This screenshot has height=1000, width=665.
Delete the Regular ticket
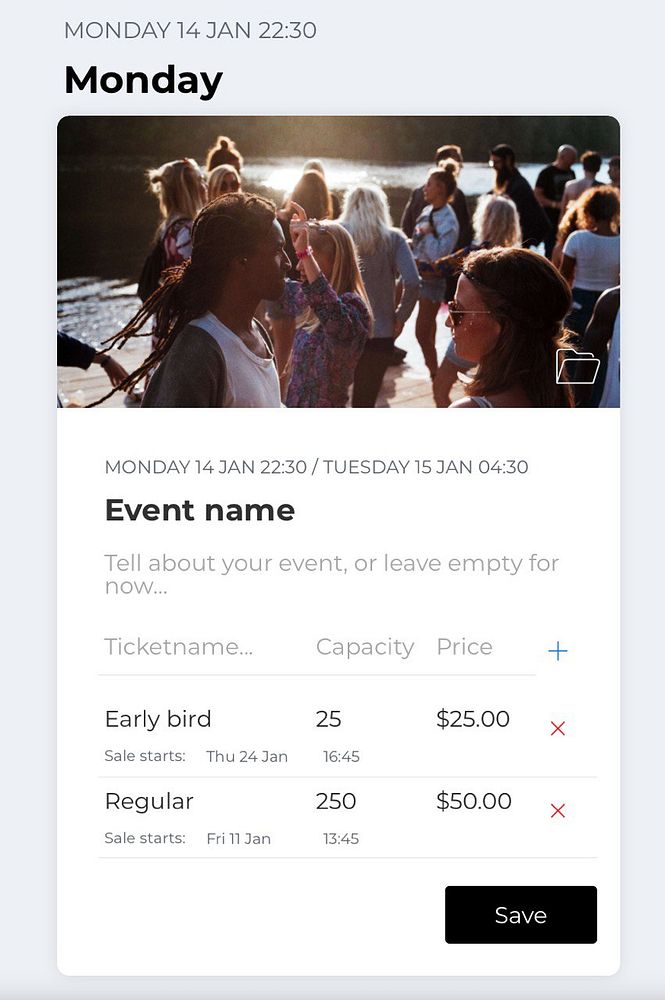coord(558,811)
